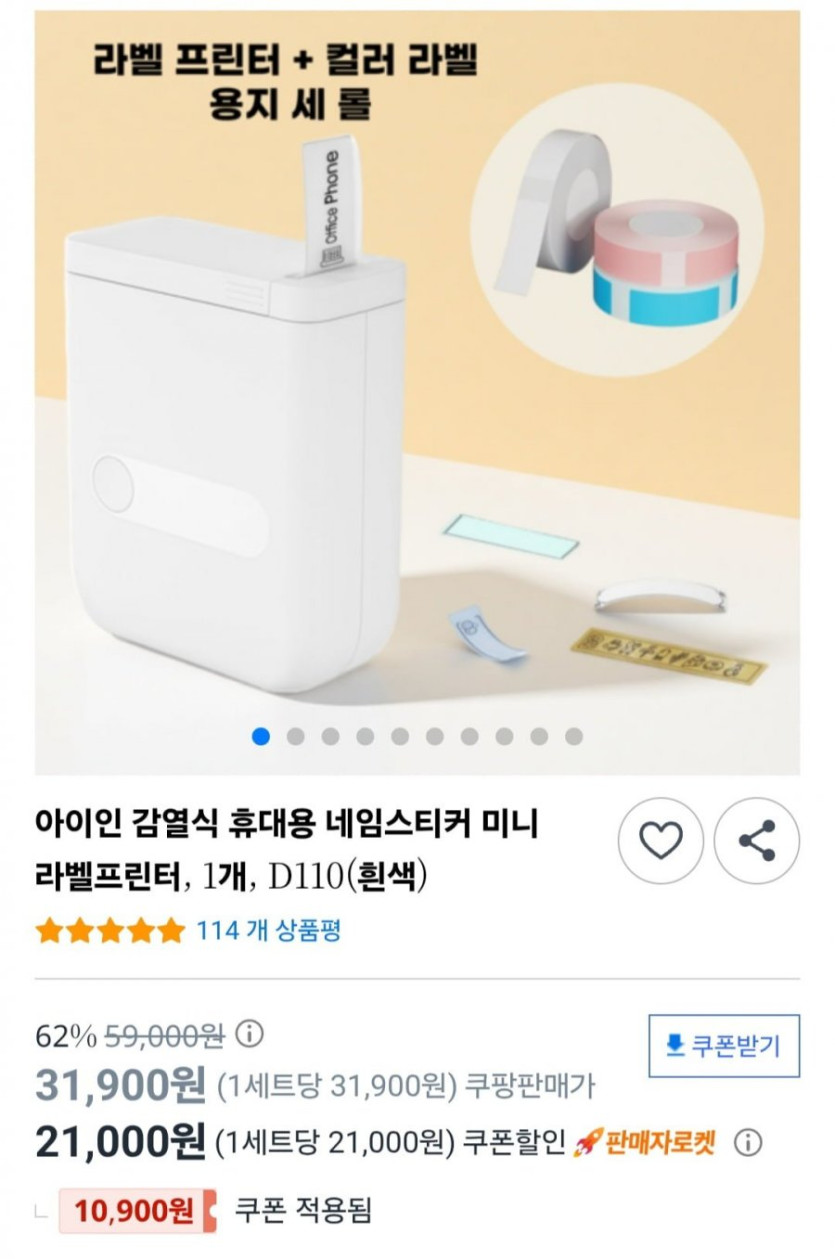Share this label printer product
Viewport: 835px width, 1259px height.
757,840
